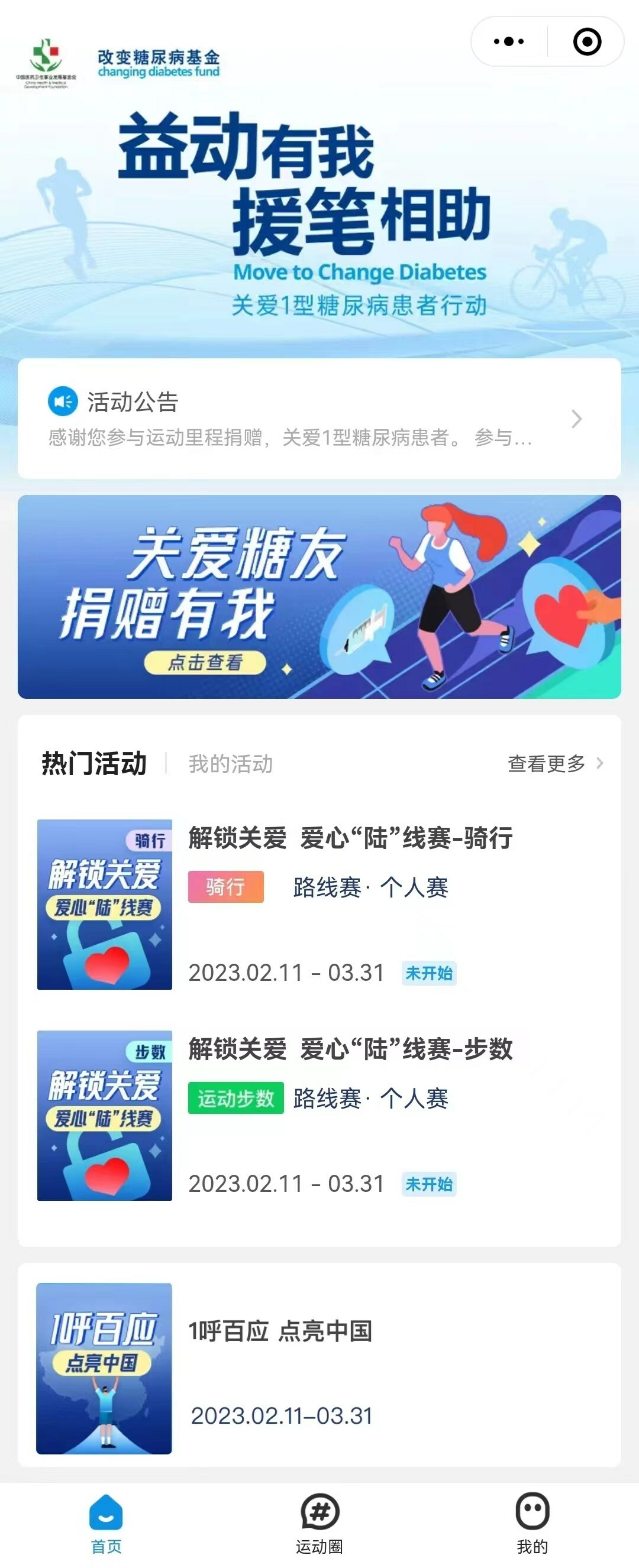
Task: Switch to the 热门活动 tab
Action: tap(94, 763)
